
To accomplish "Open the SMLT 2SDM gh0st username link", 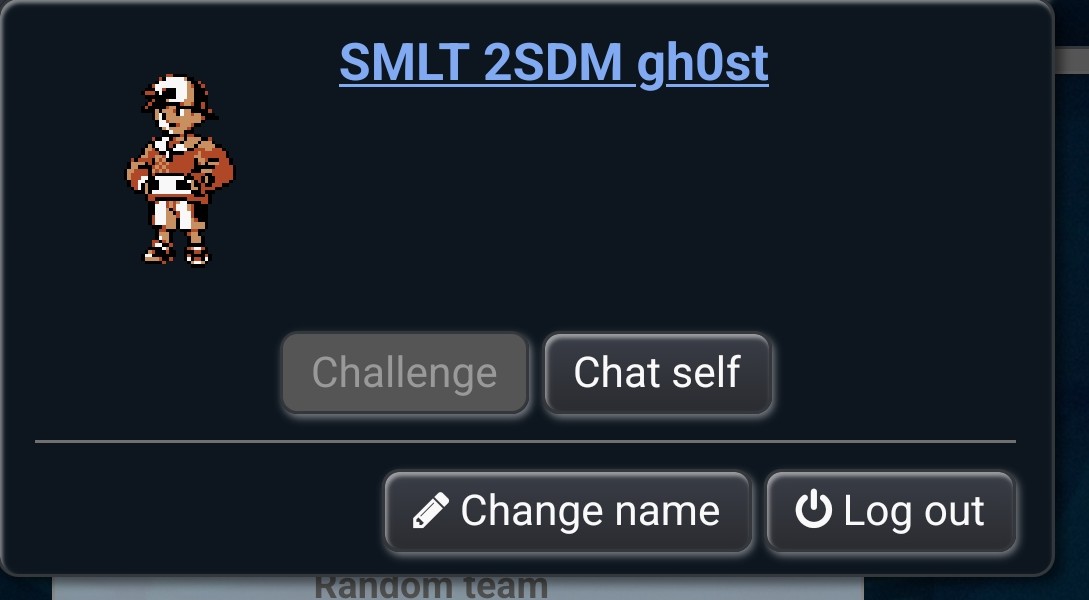I will pos(553,64).
